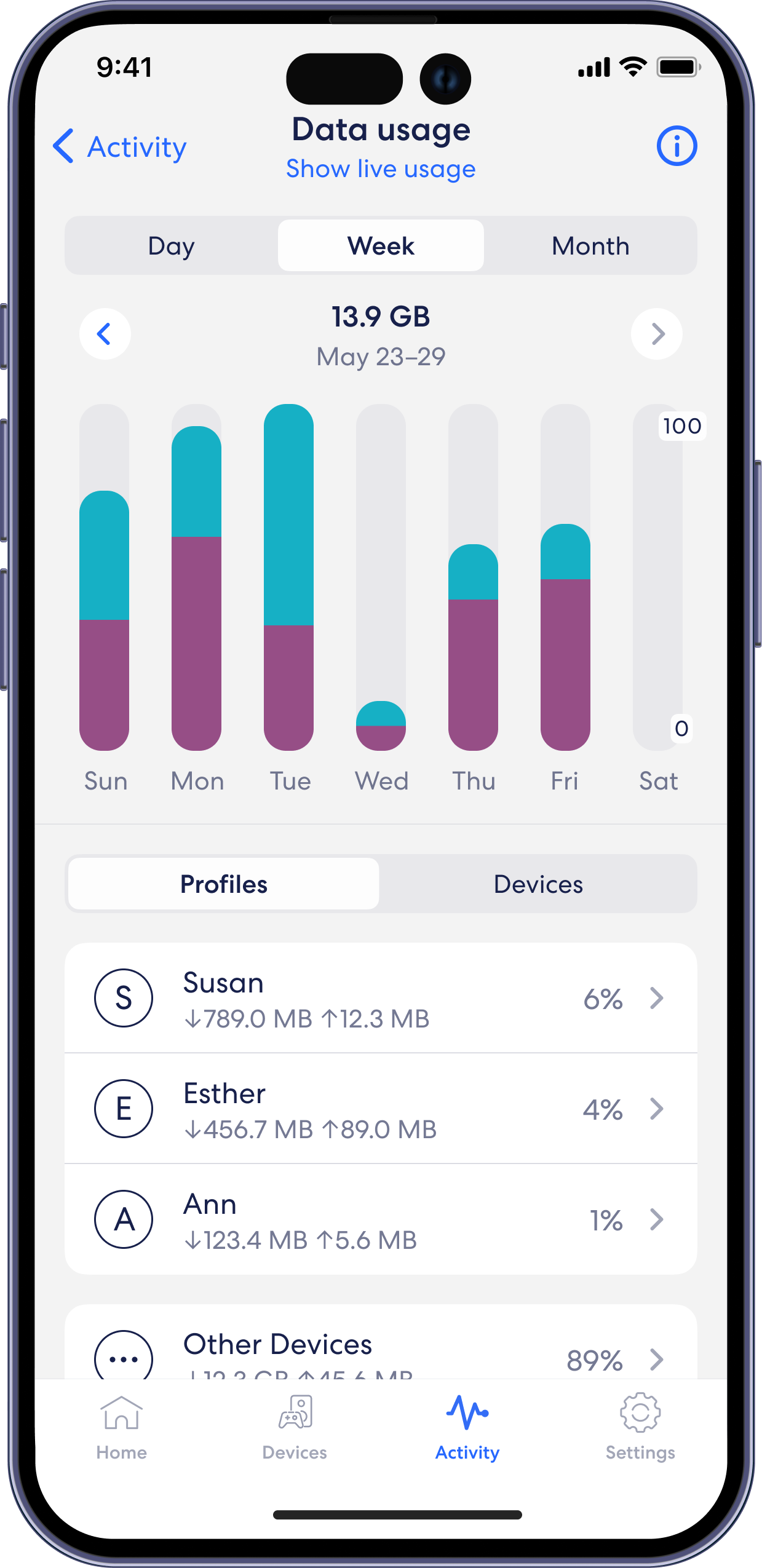Viewport: 762px width, 1568px height.
Task: Switch to the Day view
Action: 172,246
